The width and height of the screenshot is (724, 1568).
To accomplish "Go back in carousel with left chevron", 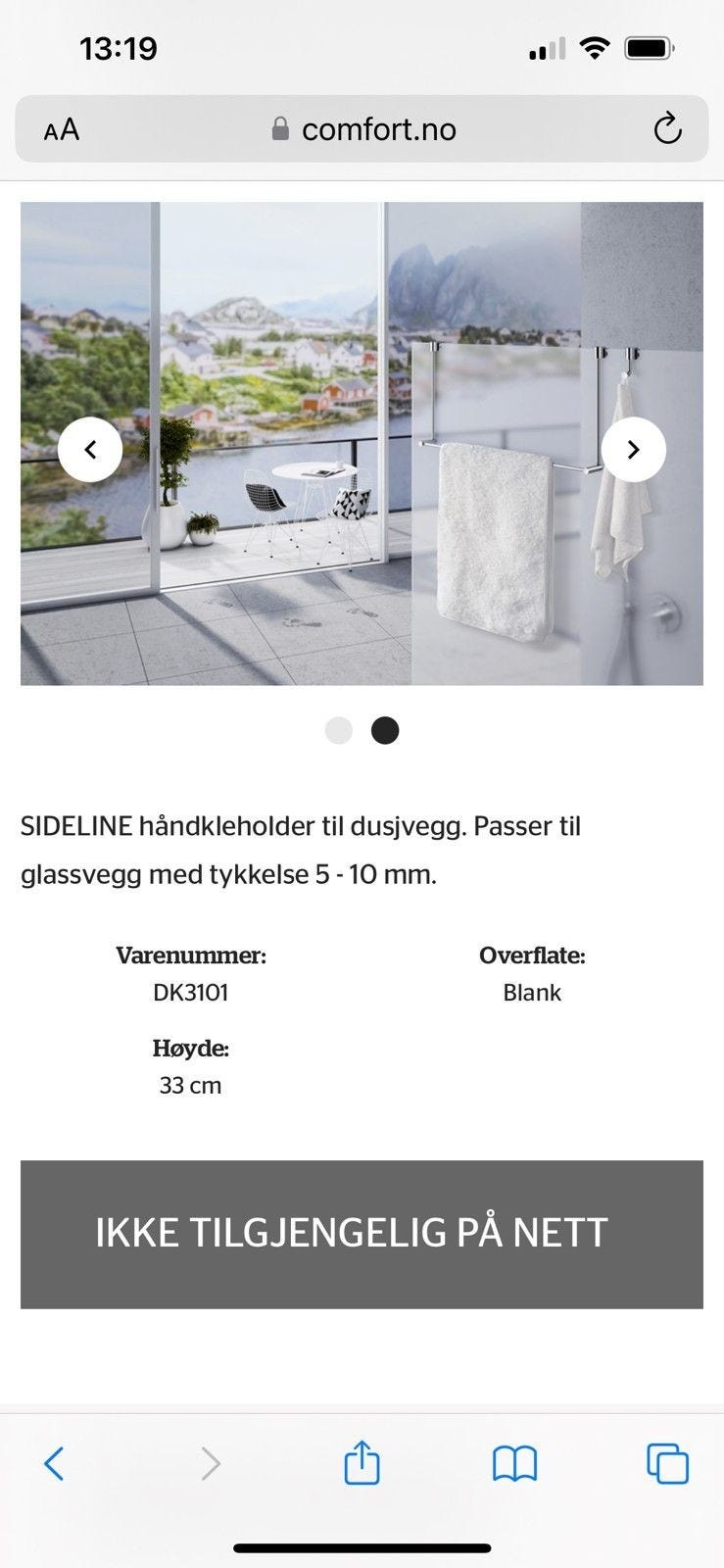I will pos(90,449).
